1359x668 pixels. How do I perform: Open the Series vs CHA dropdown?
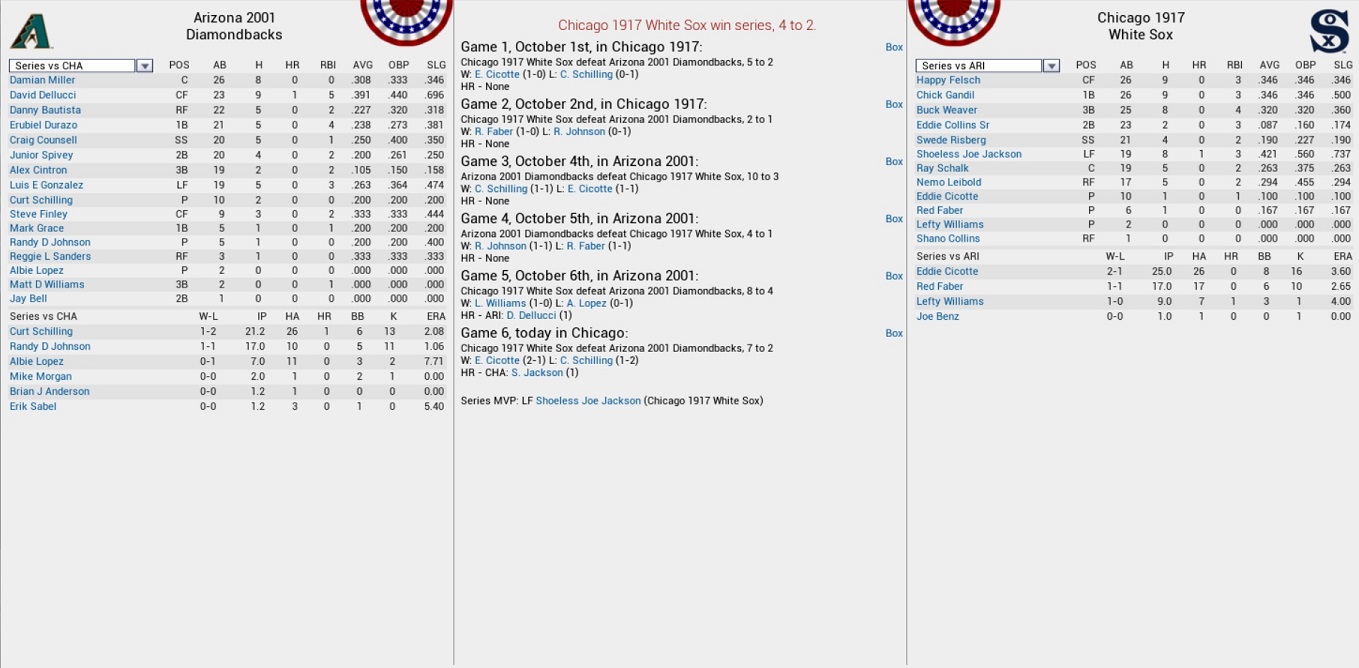(144, 66)
